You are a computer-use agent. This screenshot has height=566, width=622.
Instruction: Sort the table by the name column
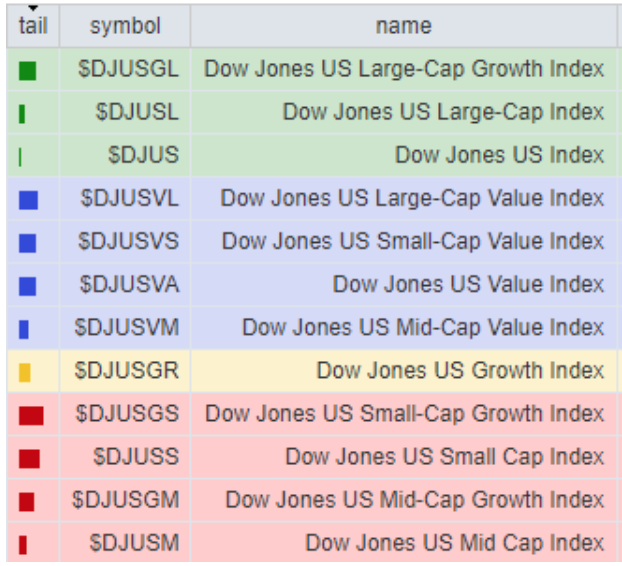point(403,25)
